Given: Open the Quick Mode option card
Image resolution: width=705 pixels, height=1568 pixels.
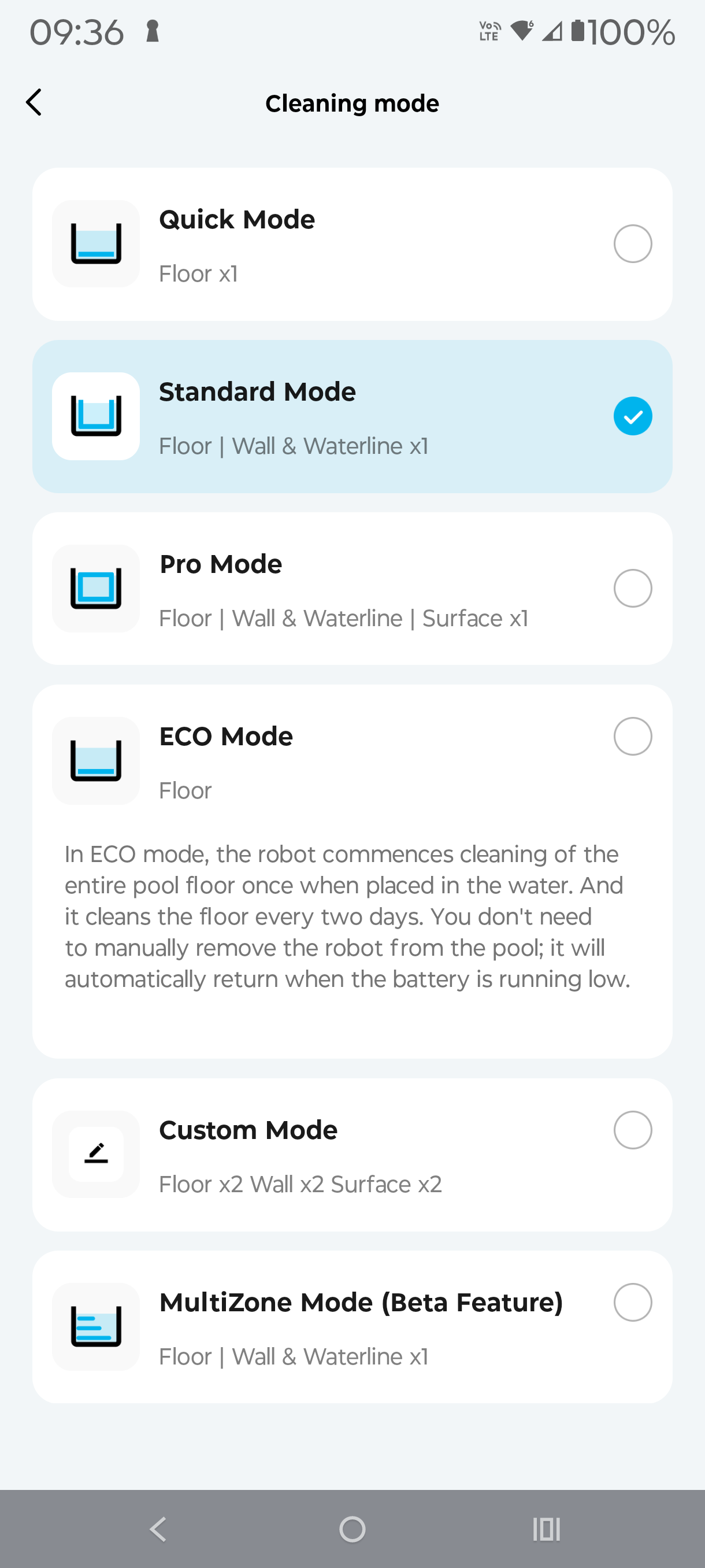Looking at the screenshot, I should [x=352, y=243].
